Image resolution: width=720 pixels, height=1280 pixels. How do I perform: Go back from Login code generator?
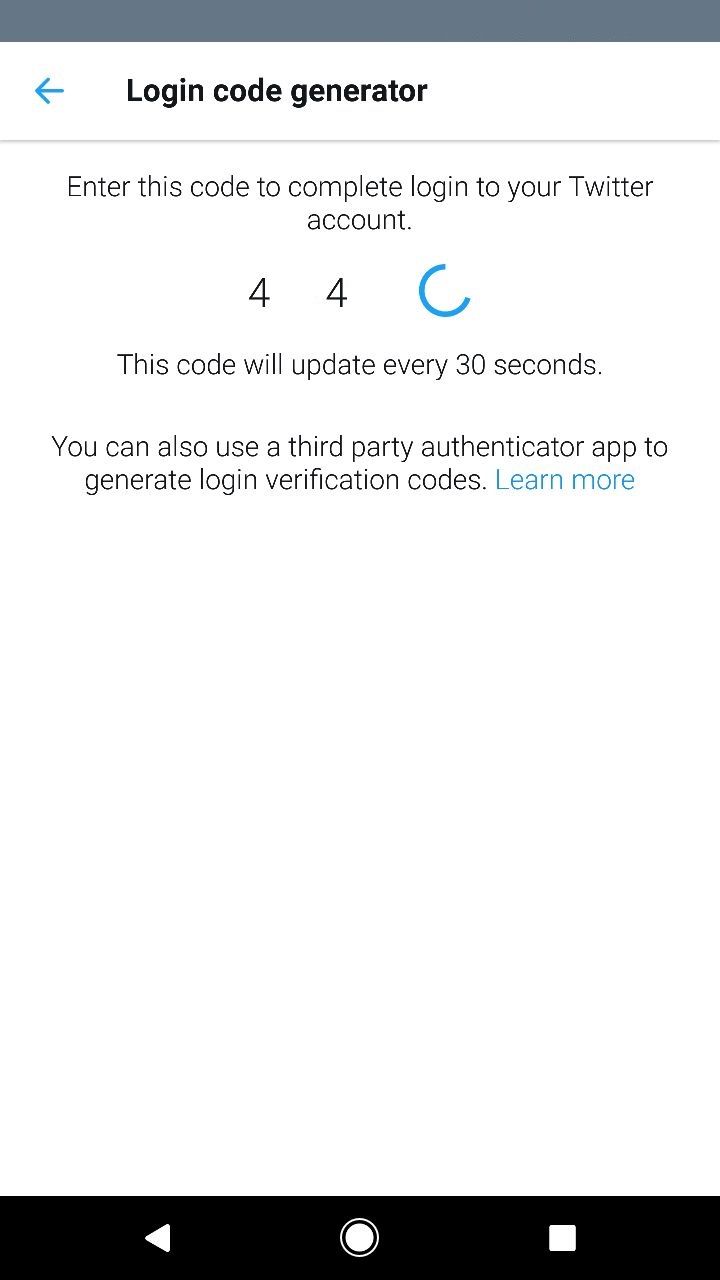point(49,91)
